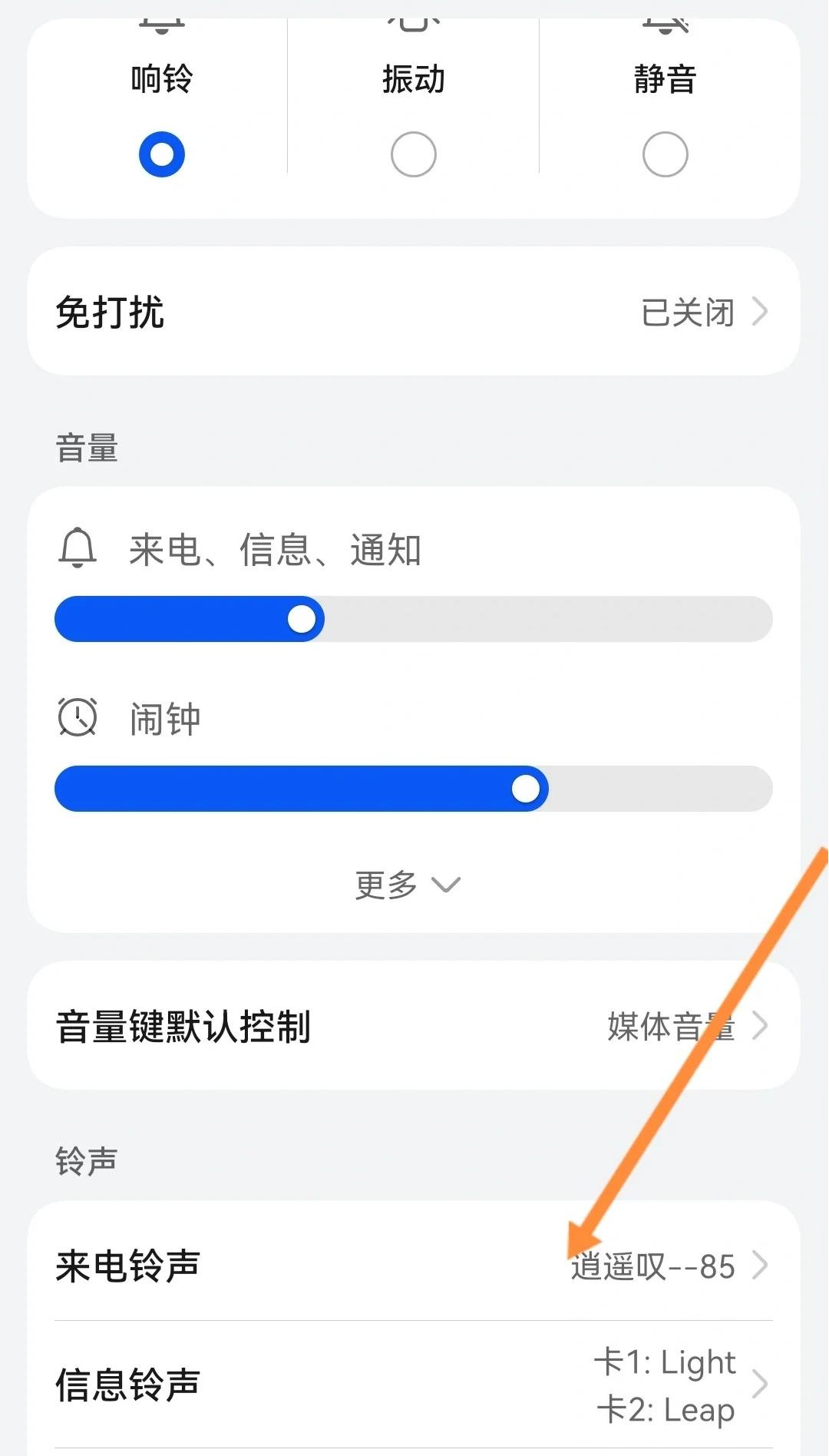Switch sound mode to 振动
This screenshot has width=829, height=1456.
tap(413, 154)
